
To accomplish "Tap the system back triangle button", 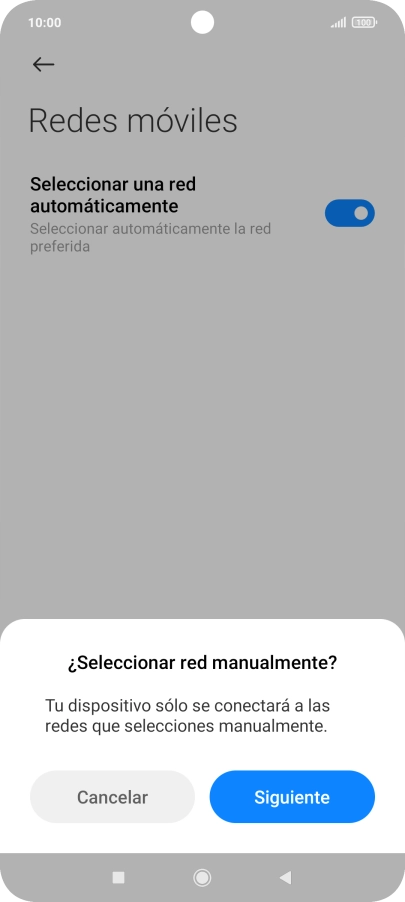I will [285, 877].
